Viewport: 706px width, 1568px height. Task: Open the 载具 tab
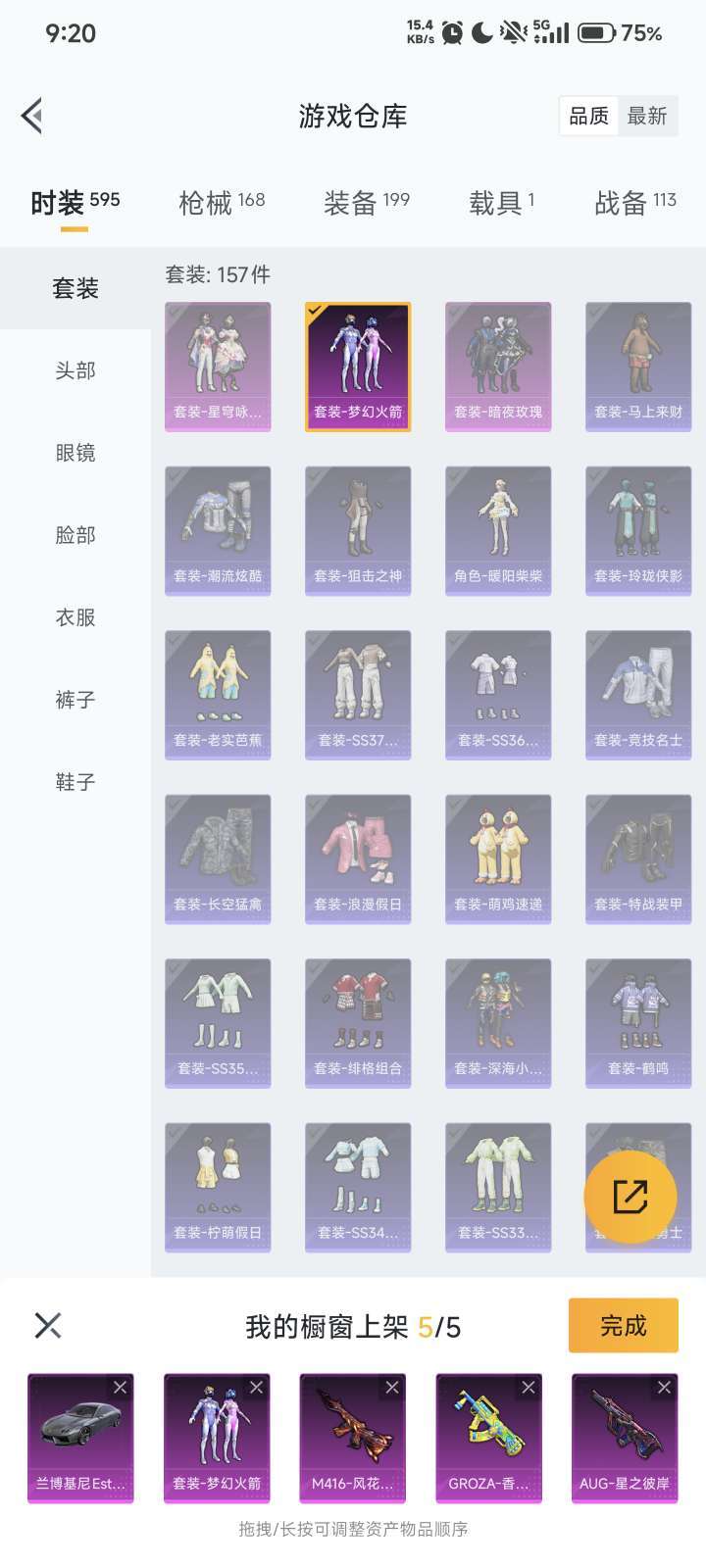pyautogui.click(x=501, y=203)
